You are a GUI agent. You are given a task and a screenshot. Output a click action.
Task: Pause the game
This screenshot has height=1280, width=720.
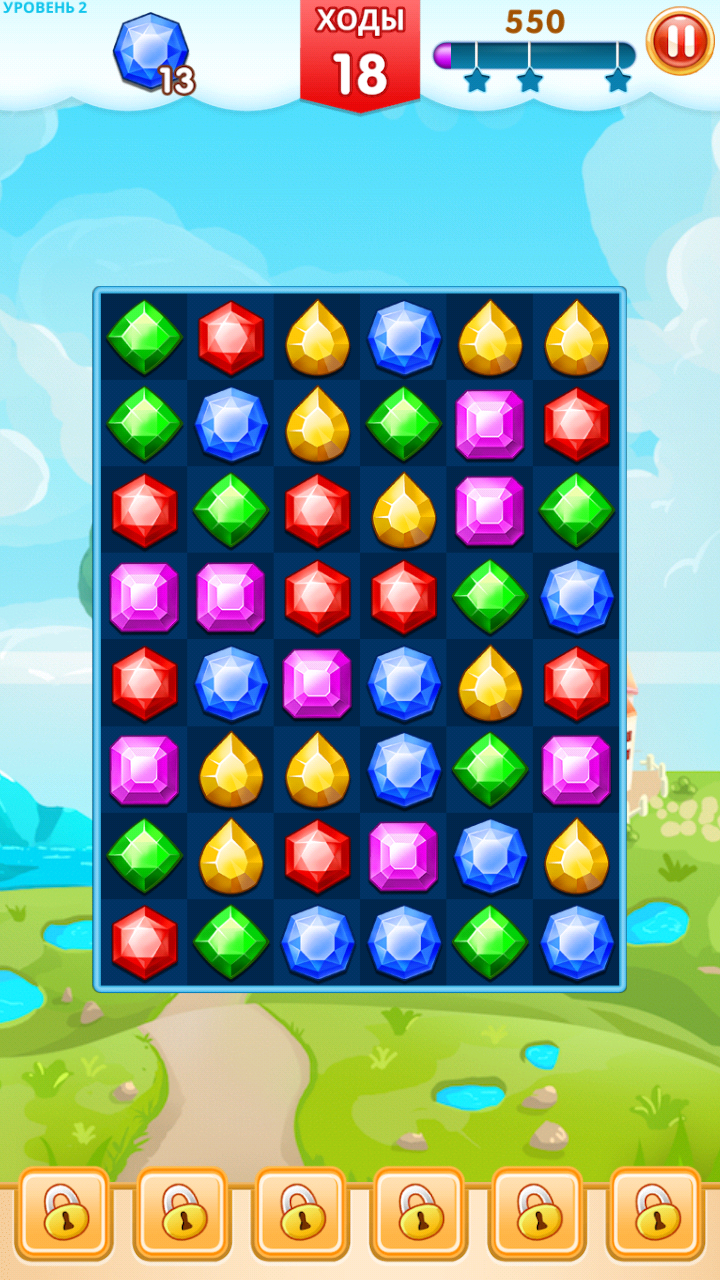[680, 41]
